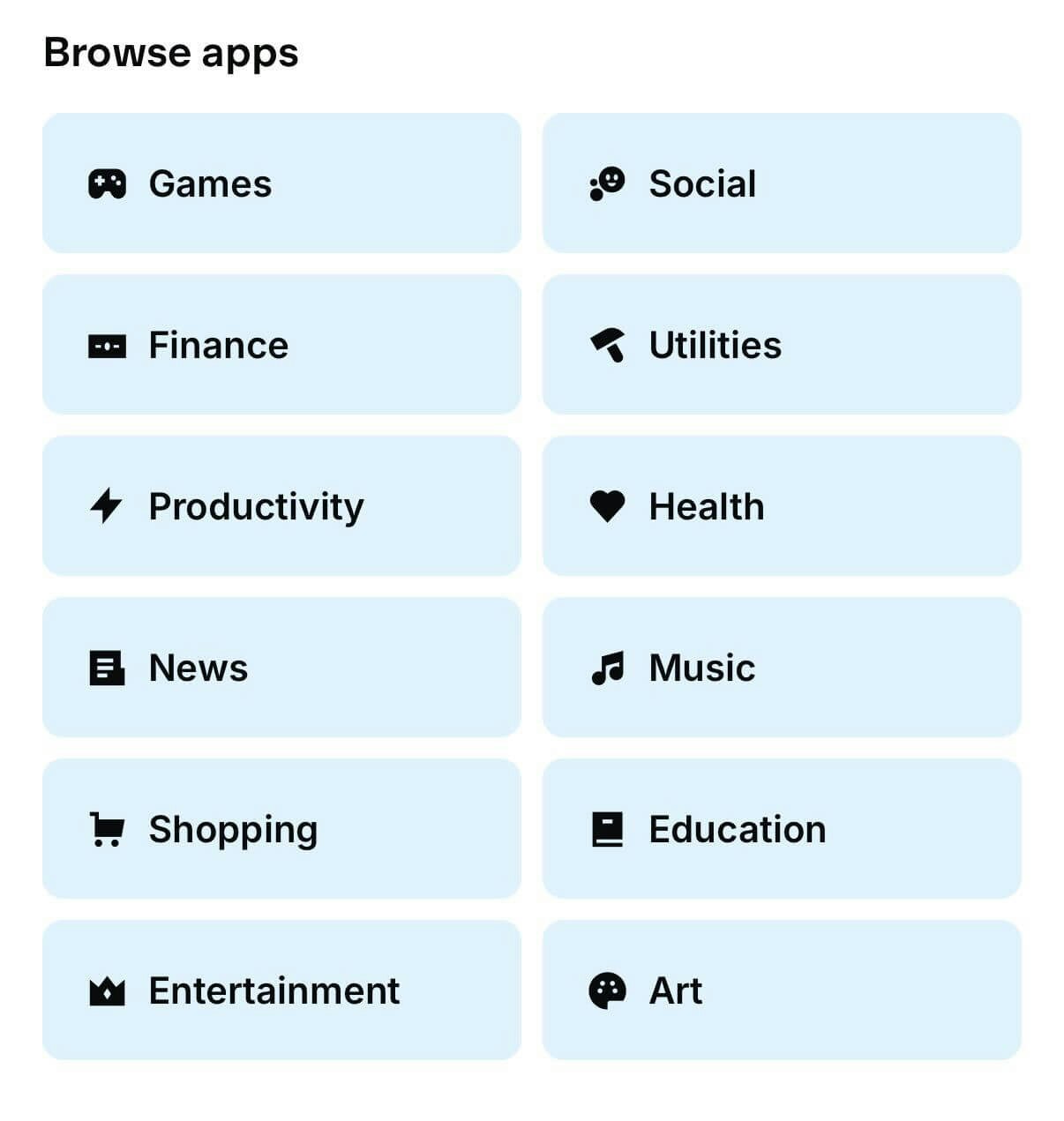Open the Games category

281,183
